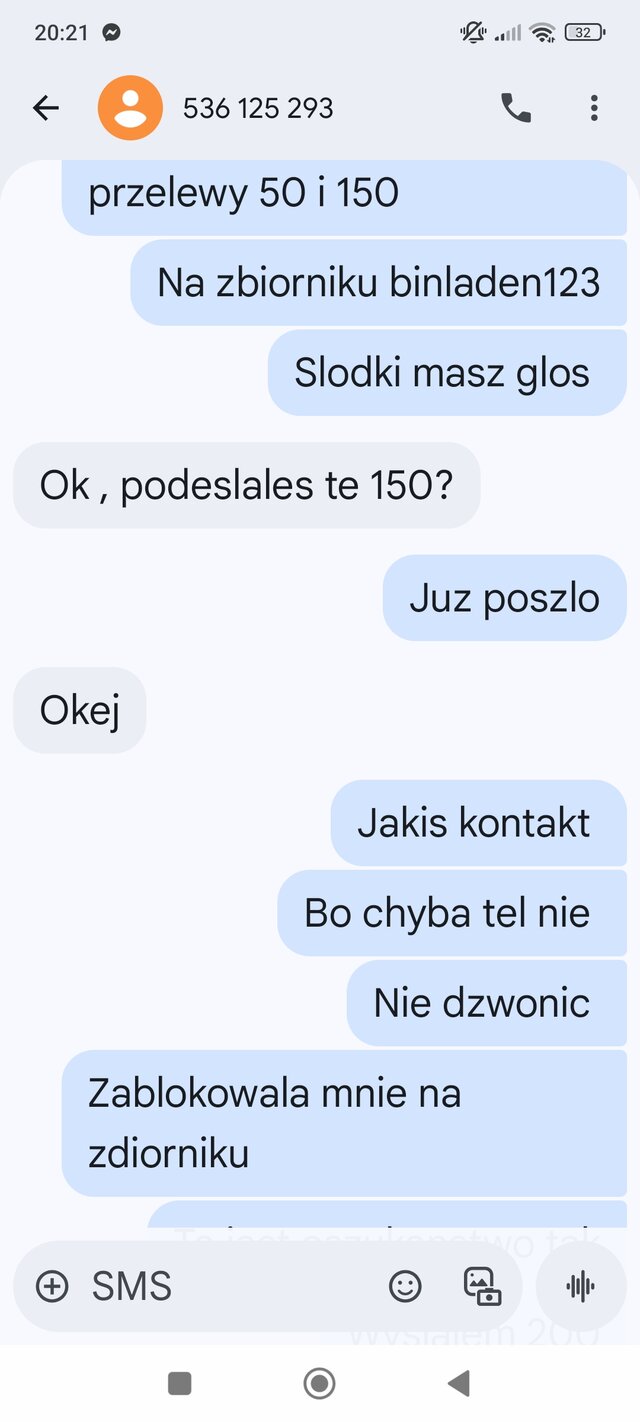Attach a photo from gallery
640x1422 pixels.
pos(482,1286)
